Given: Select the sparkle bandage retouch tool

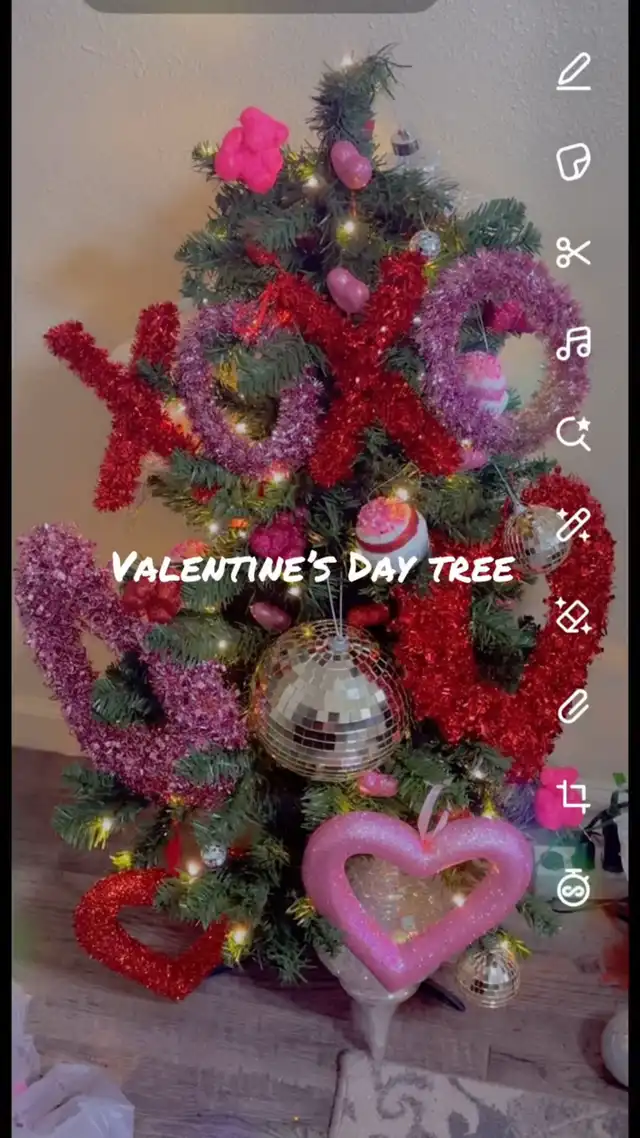Looking at the screenshot, I should tap(573, 525).
